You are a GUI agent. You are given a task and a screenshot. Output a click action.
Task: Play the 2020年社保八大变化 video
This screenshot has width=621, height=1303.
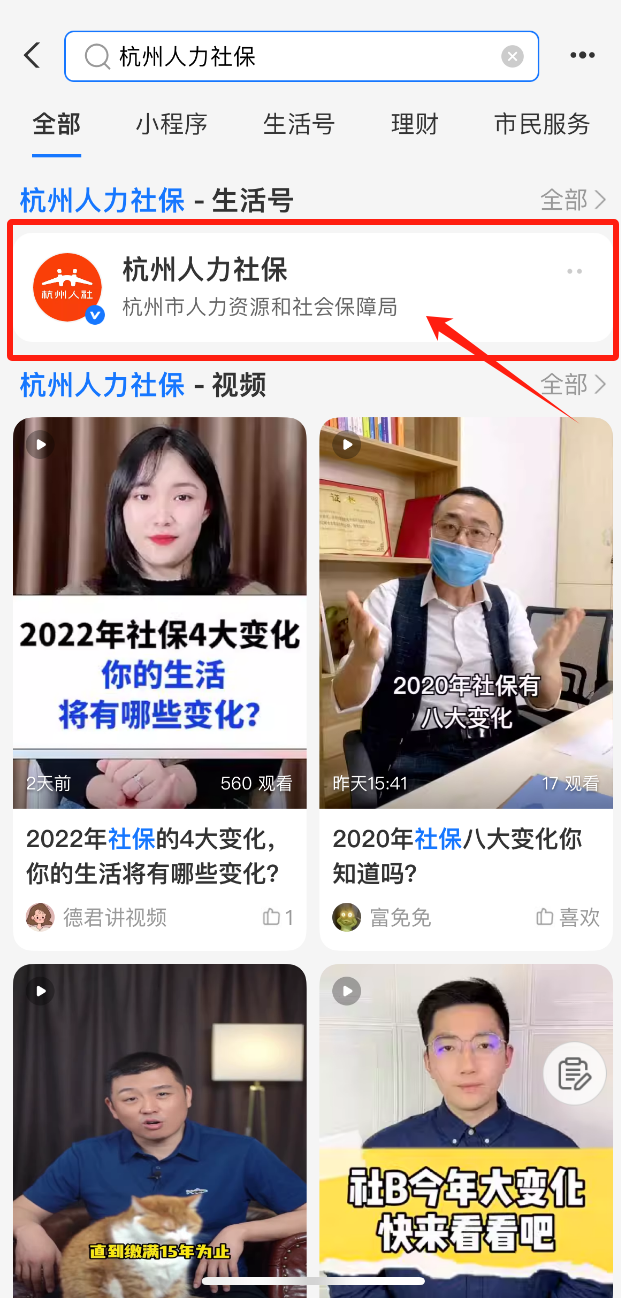tap(466, 612)
